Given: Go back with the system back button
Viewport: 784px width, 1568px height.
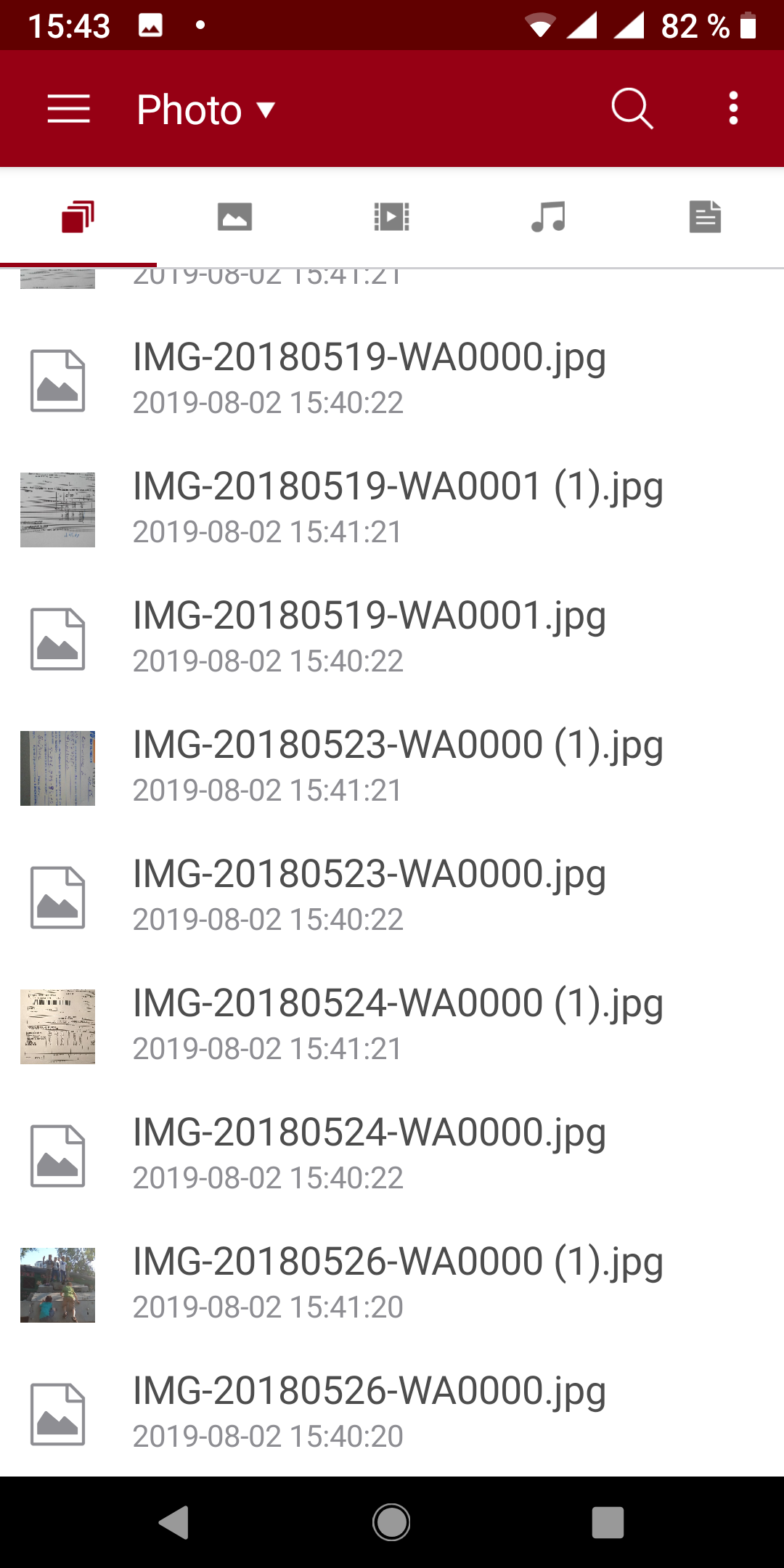Looking at the screenshot, I should 174,1522.
